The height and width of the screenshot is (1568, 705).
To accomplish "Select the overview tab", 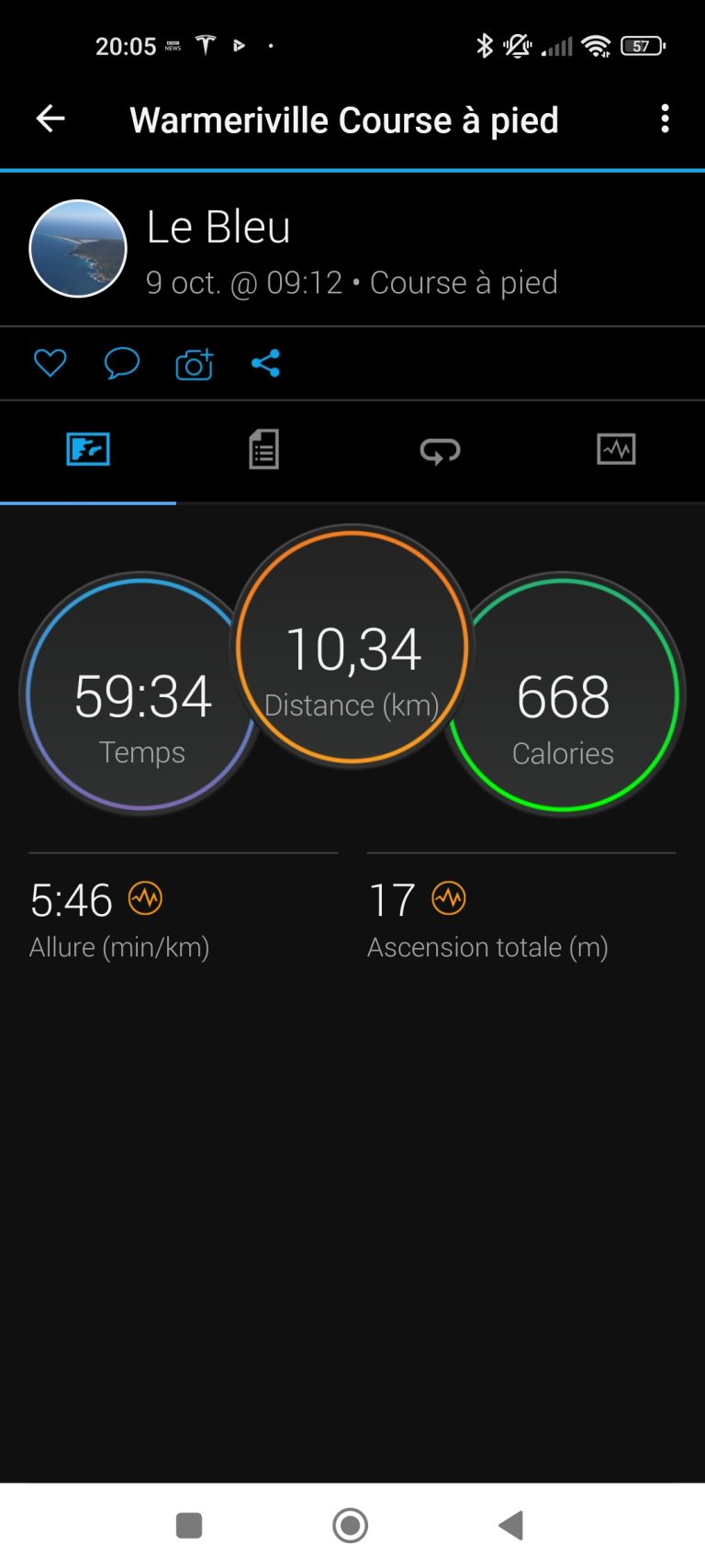I will pos(88,449).
